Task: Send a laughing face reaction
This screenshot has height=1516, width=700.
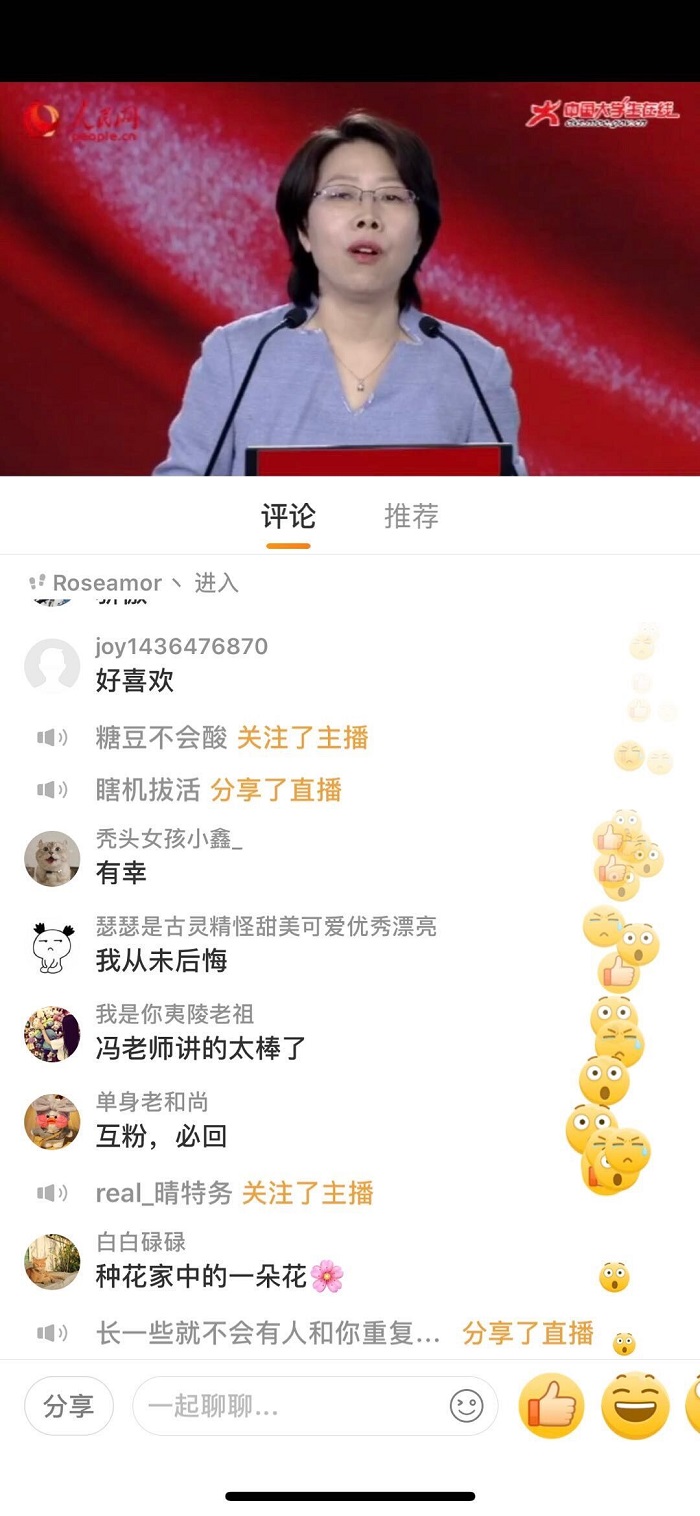Action: point(635,1406)
